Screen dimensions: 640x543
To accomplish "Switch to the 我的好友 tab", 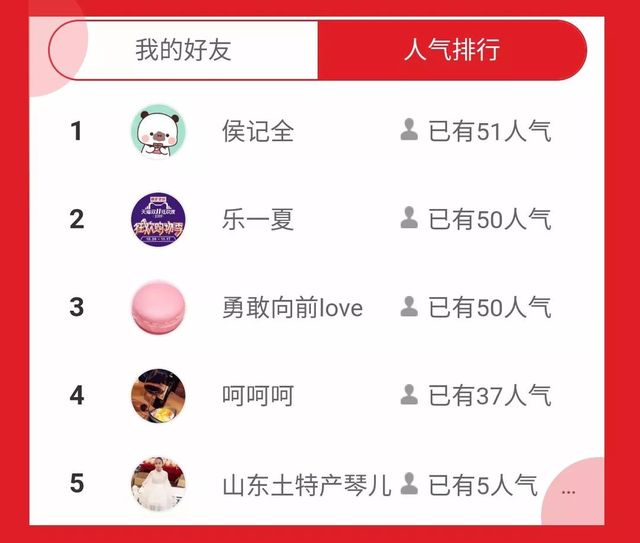I will click(184, 50).
